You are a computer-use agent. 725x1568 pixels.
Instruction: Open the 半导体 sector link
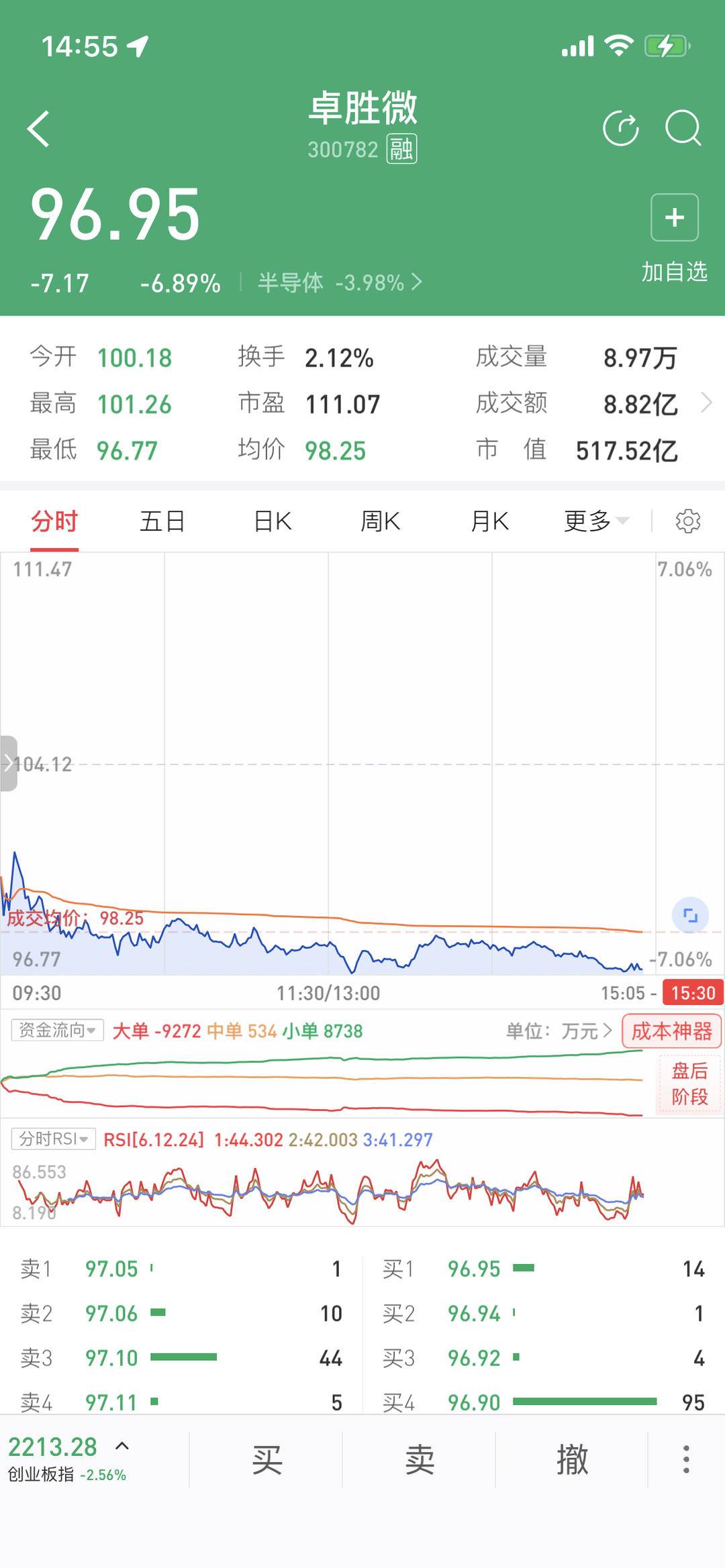[340, 282]
